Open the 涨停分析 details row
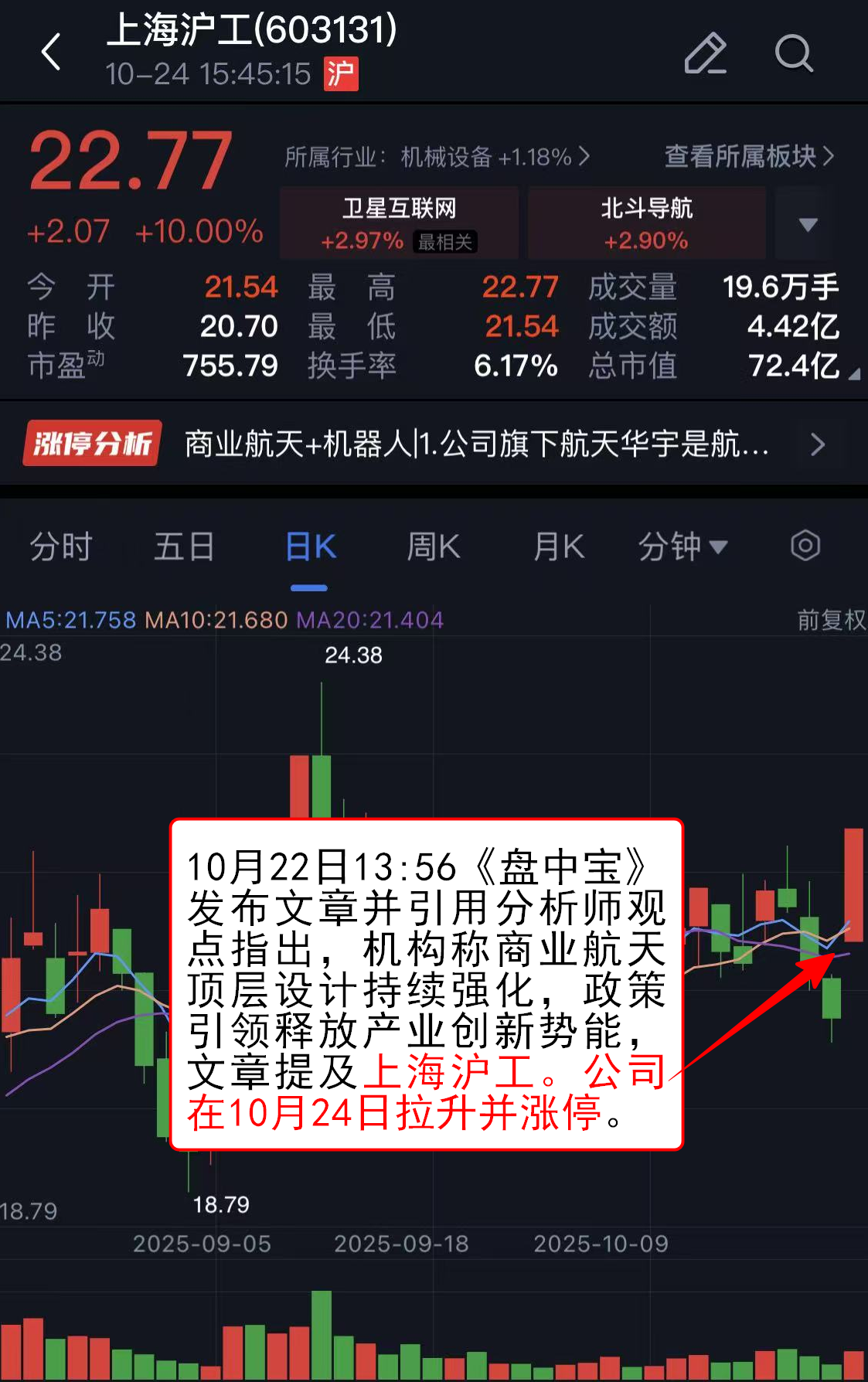 (x=433, y=444)
